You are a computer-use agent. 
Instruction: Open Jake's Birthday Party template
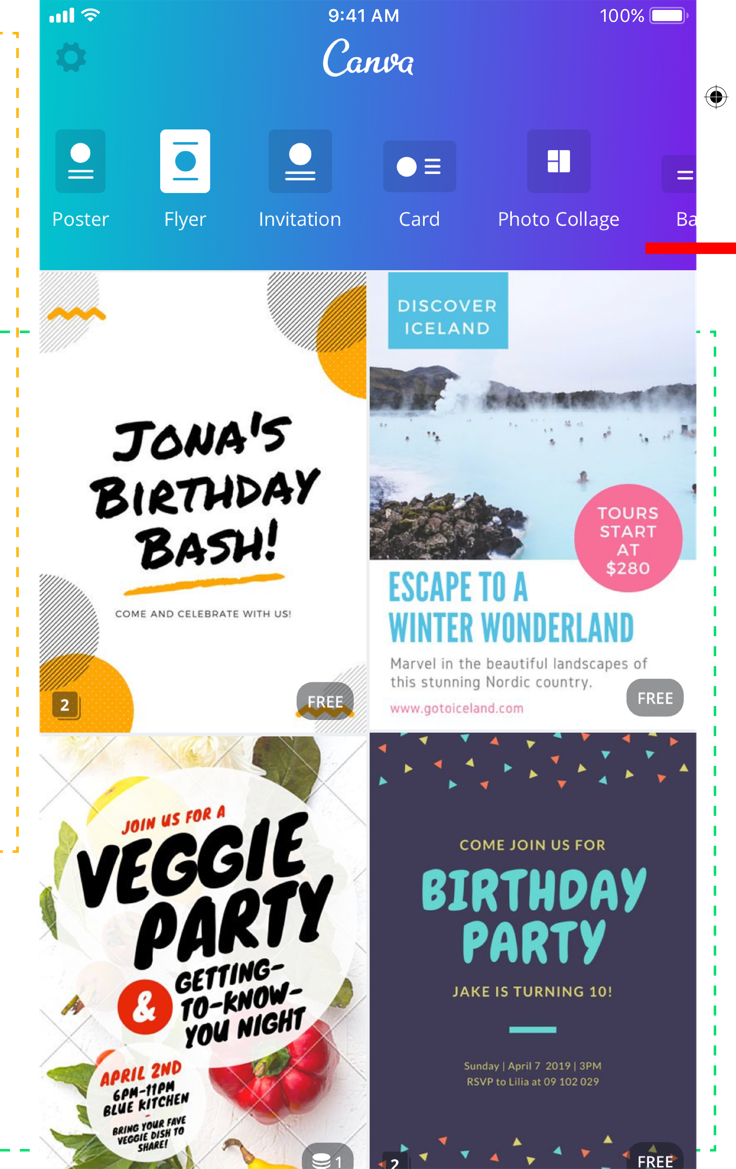click(532, 950)
